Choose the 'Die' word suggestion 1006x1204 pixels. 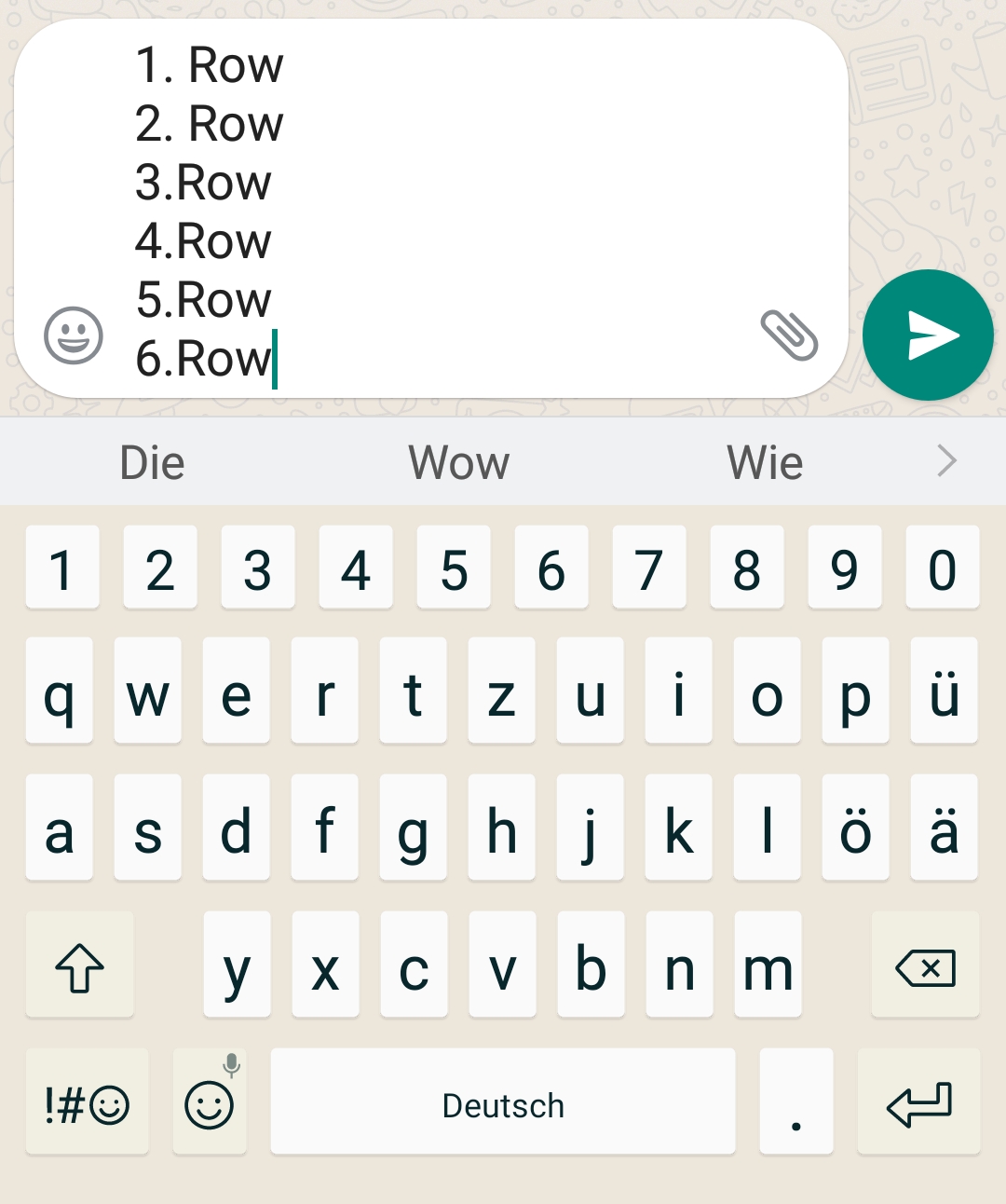pyautogui.click(x=153, y=462)
